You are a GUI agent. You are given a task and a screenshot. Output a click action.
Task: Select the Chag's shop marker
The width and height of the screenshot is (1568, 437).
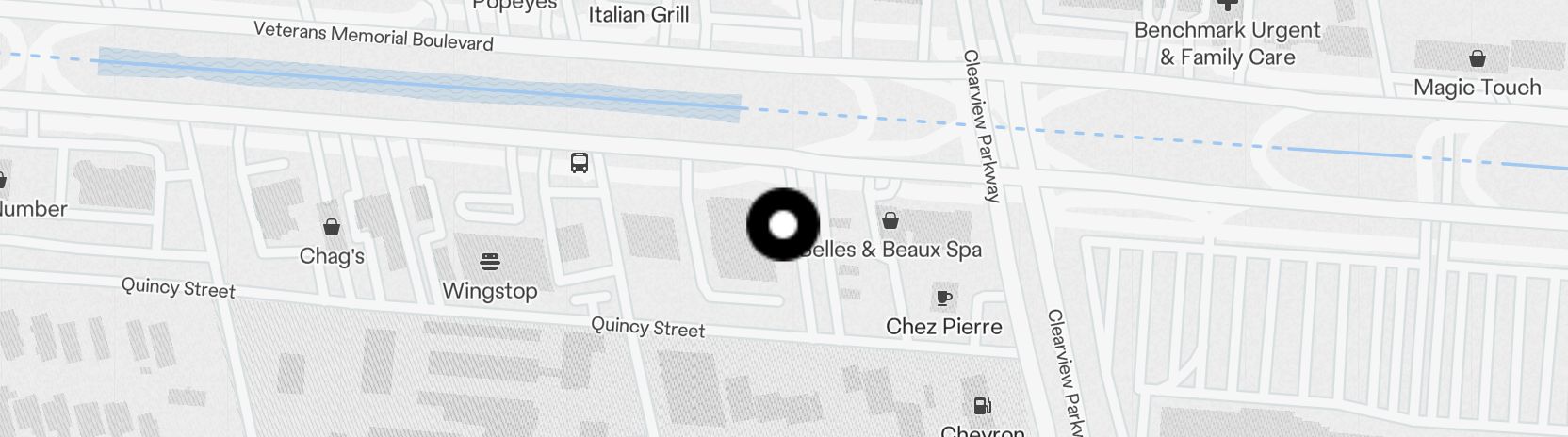pyautogui.click(x=332, y=227)
